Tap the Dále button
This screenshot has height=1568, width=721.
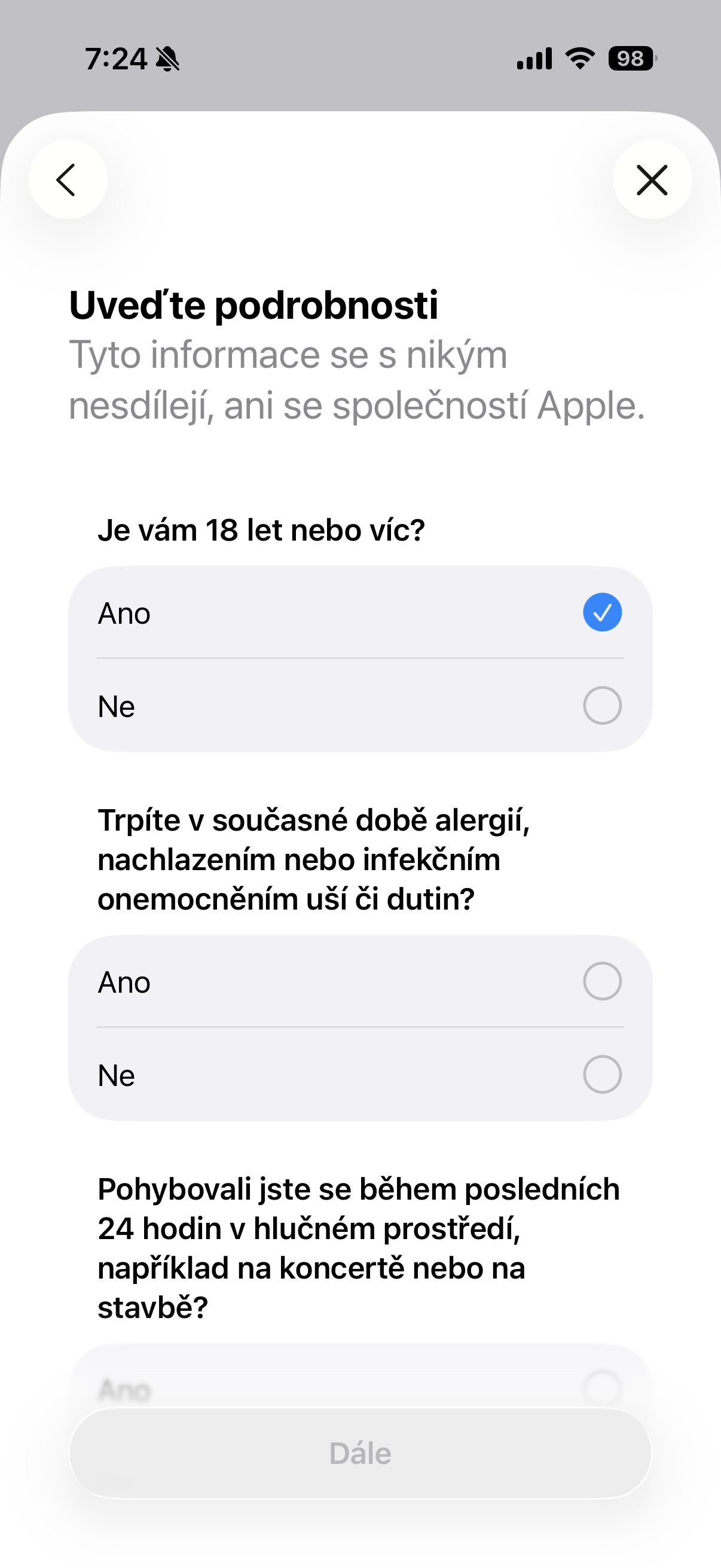pyautogui.click(x=359, y=1453)
